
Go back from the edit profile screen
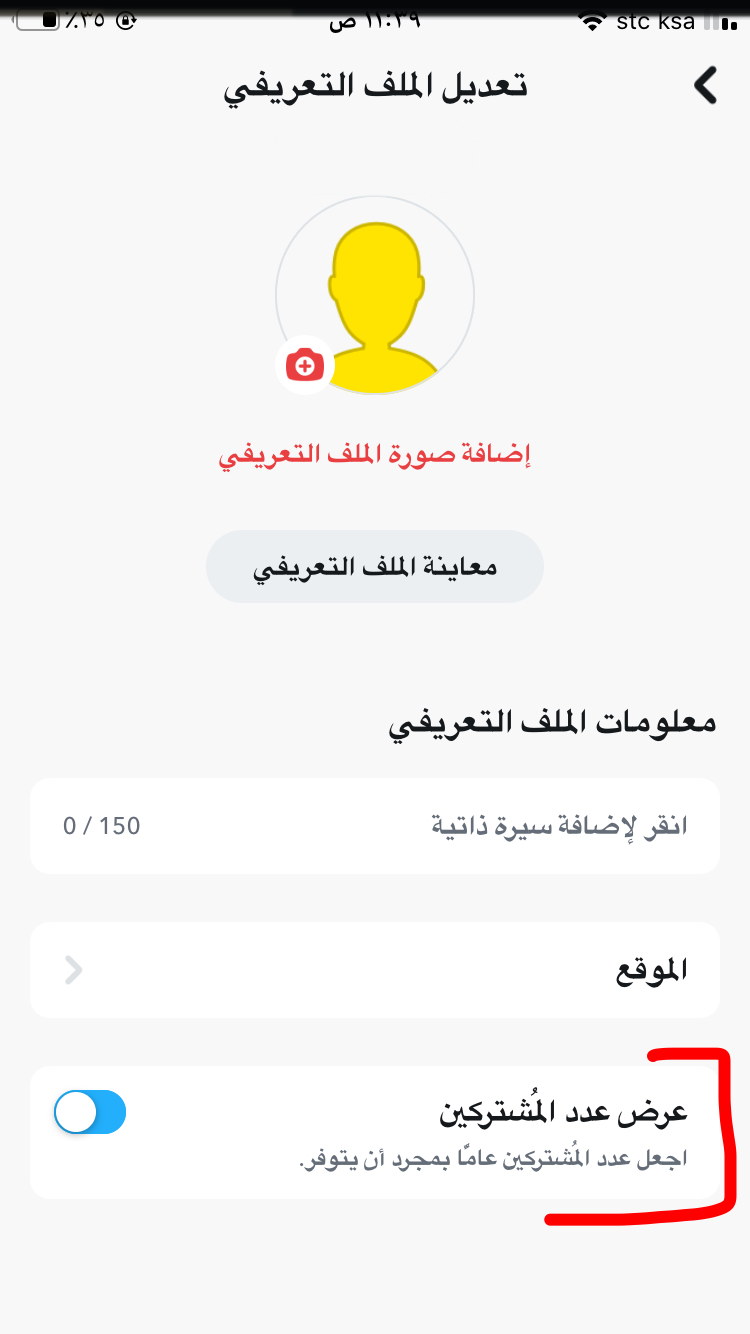706,86
